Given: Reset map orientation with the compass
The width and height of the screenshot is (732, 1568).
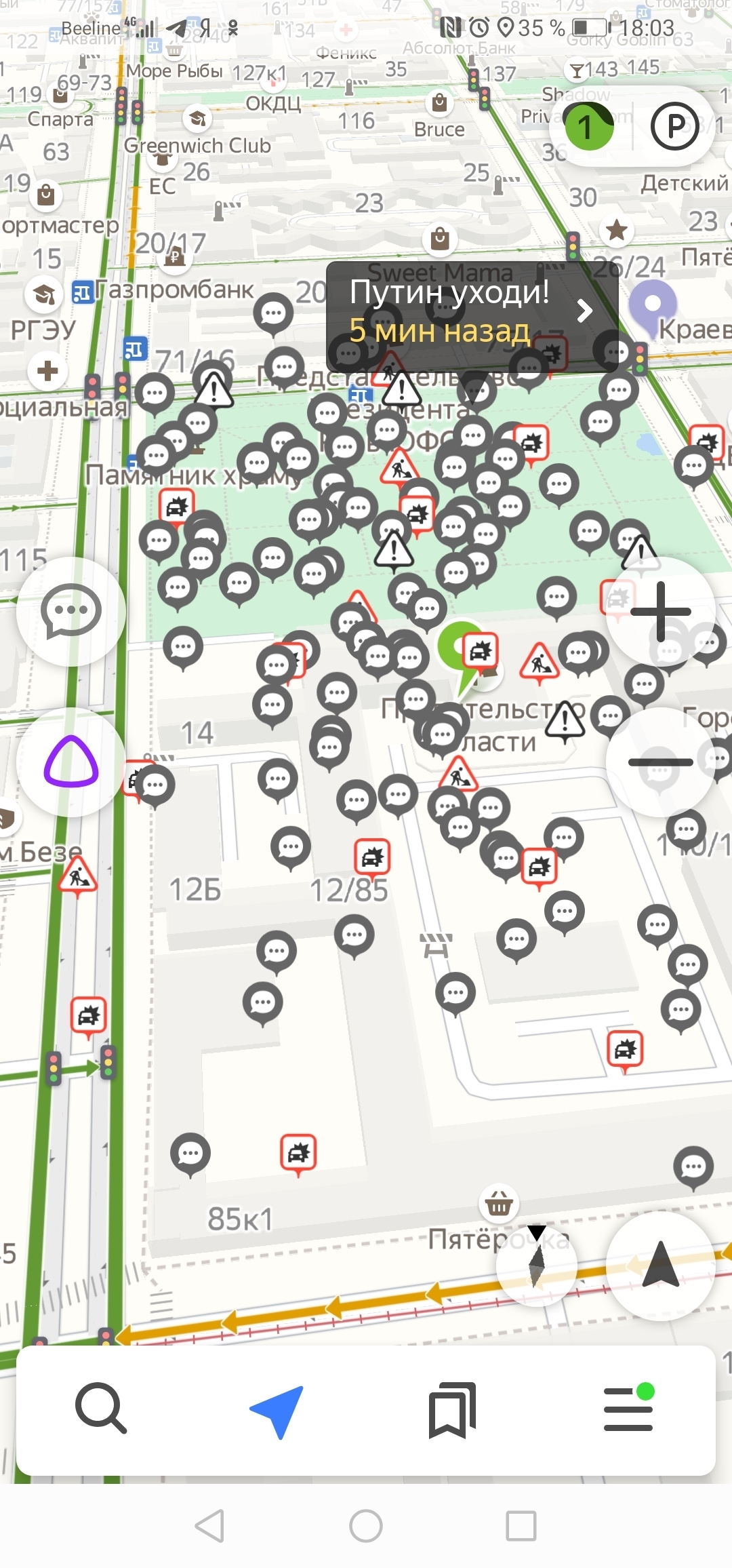Looking at the screenshot, I should tap(536, 1265).
